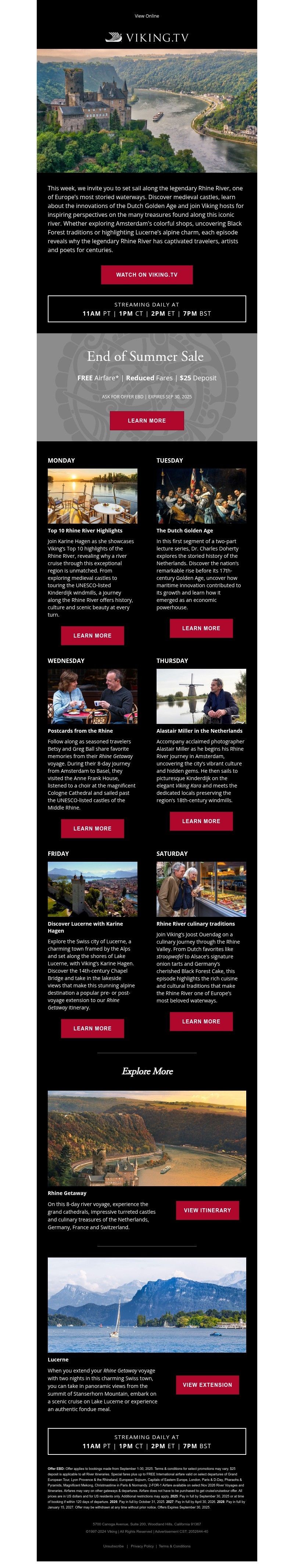This screenshot has height=1568, width=294.
Task: Learn more about Alastair Miller in the Netherlands
Action: coord(201,821)
